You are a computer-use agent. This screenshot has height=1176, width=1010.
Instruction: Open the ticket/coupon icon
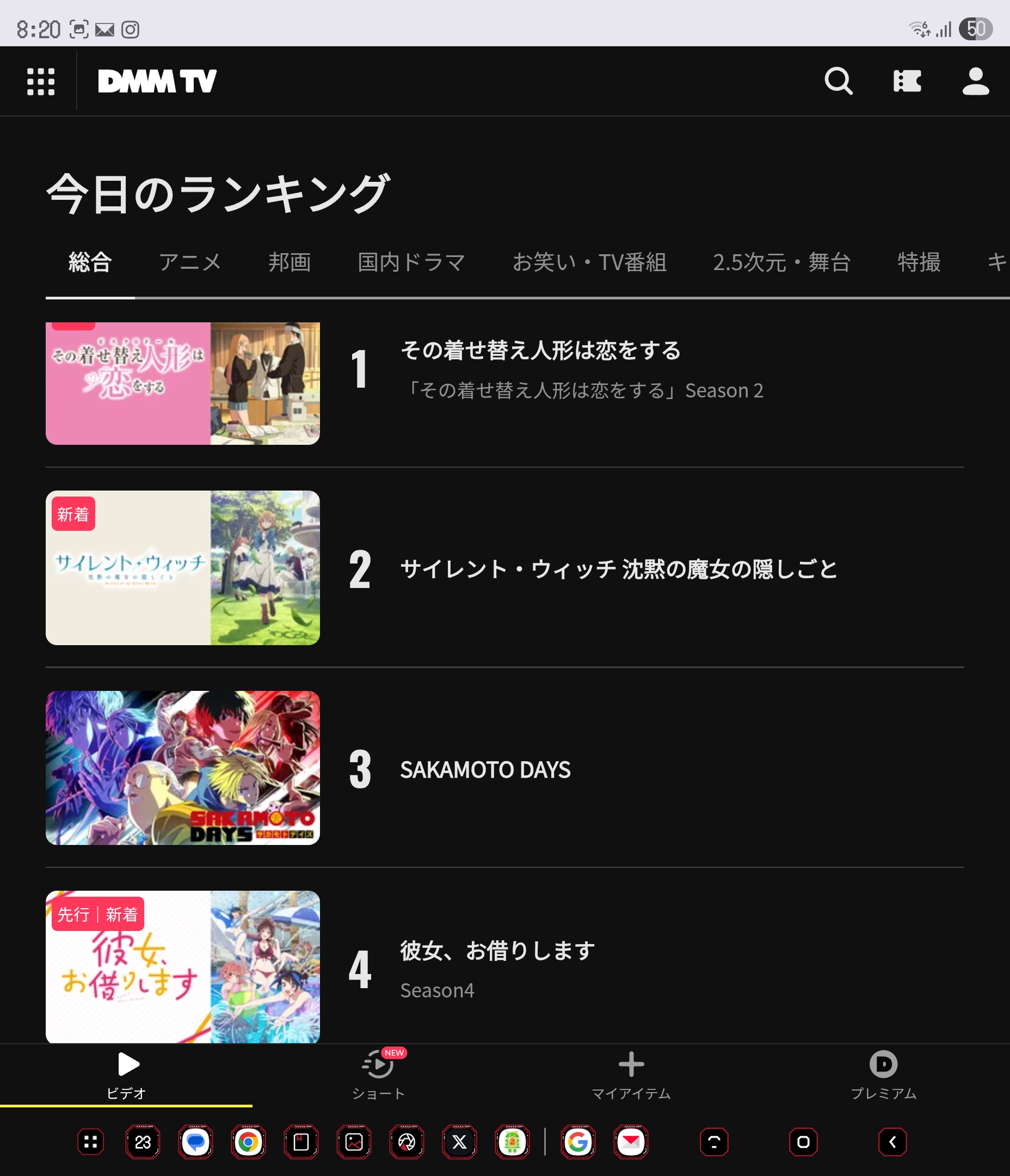coord(907,81)
